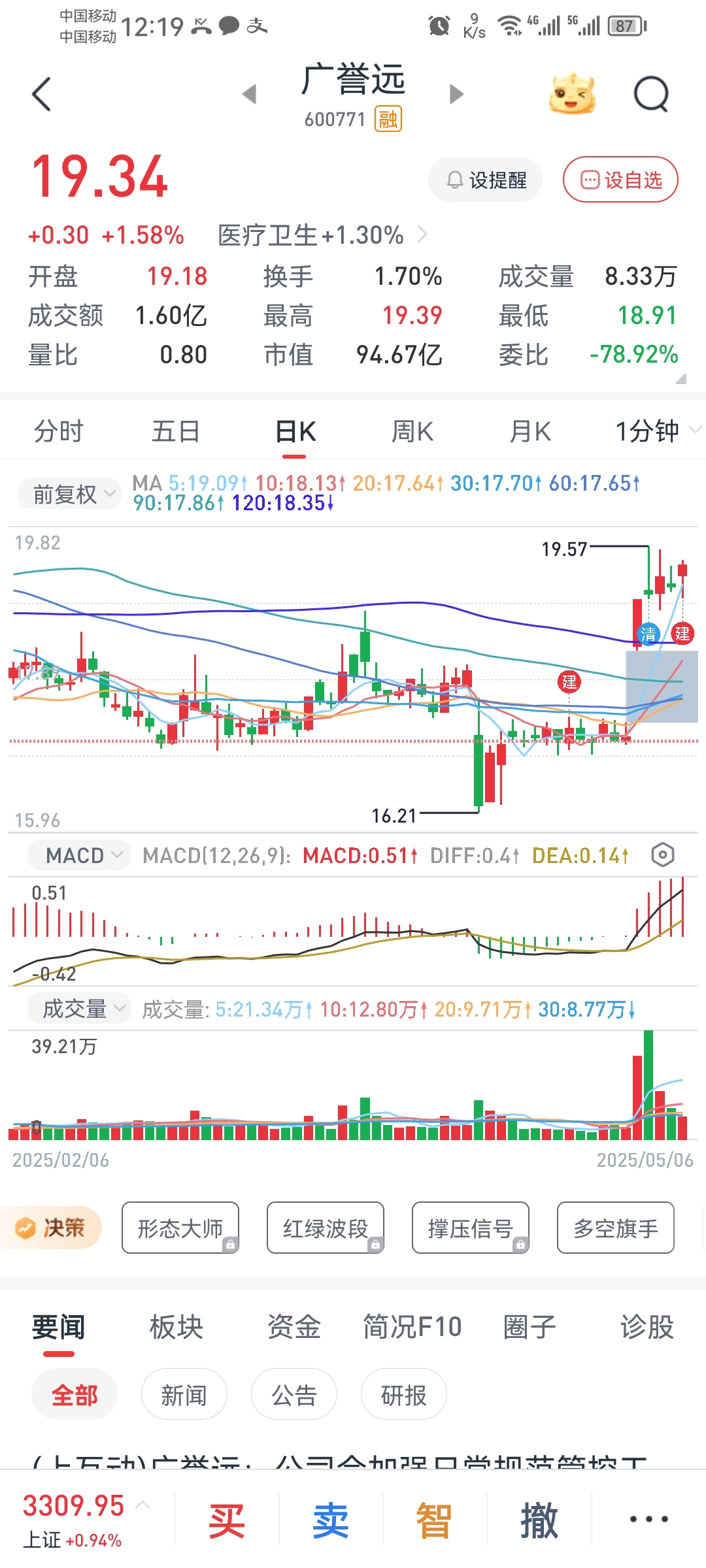Tap the red 买 buy button

227,1520
